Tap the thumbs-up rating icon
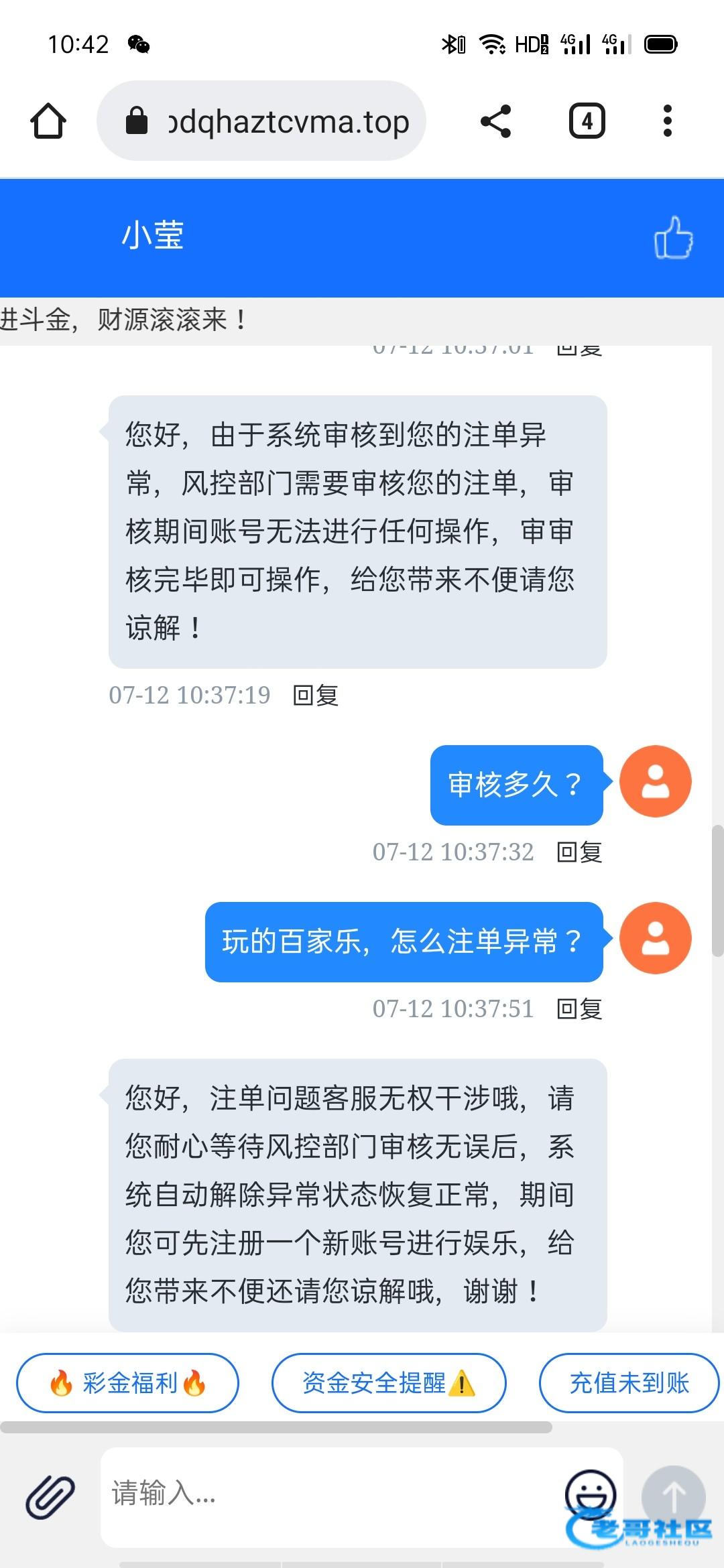Screen dimensions: 724x1568 pyautogui.click(x=674, y=237)
